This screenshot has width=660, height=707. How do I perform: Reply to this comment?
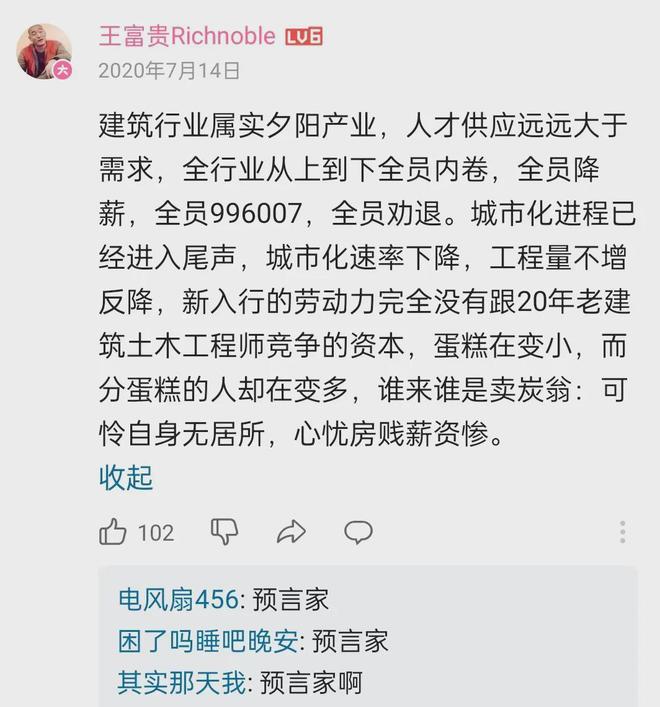[358, 532]
